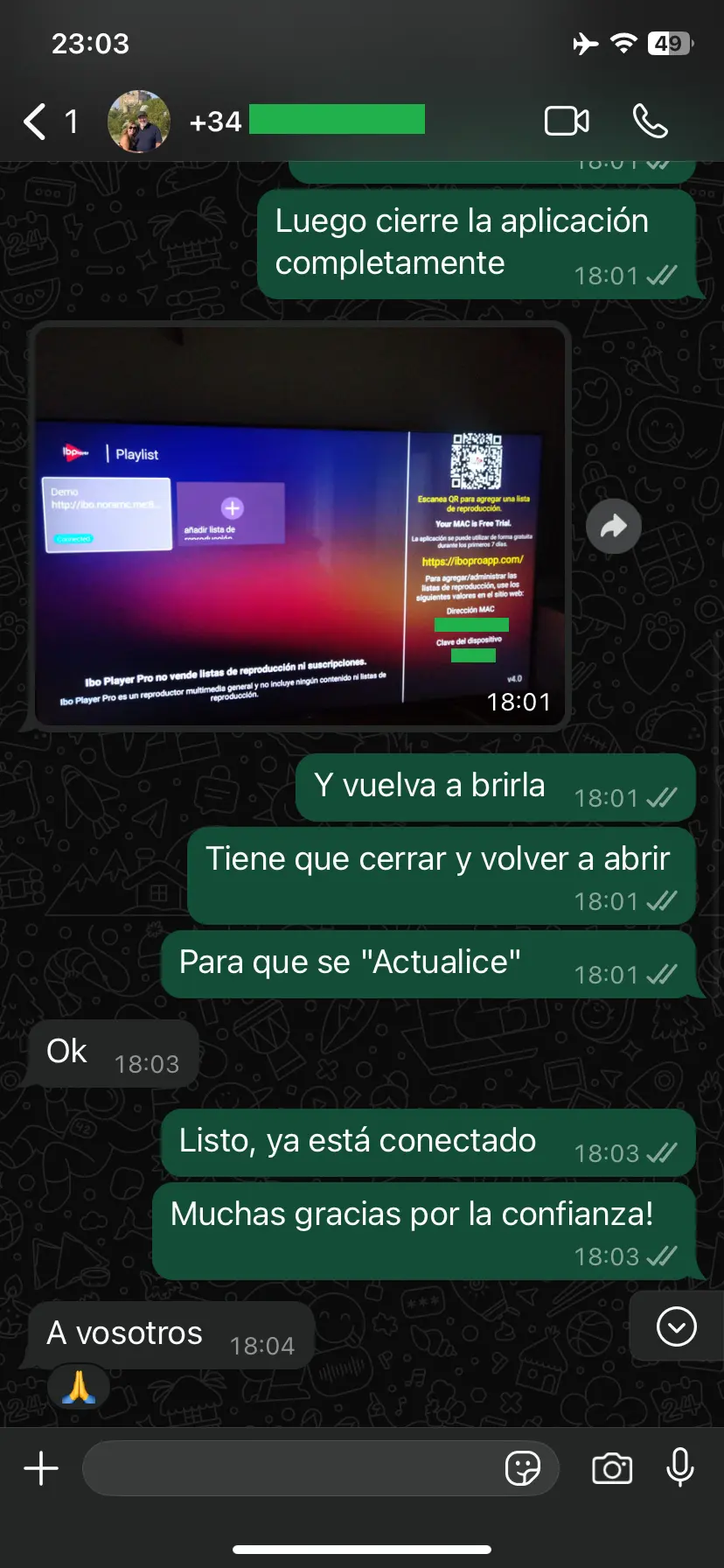Start a voice call

[x=650, y=122]
